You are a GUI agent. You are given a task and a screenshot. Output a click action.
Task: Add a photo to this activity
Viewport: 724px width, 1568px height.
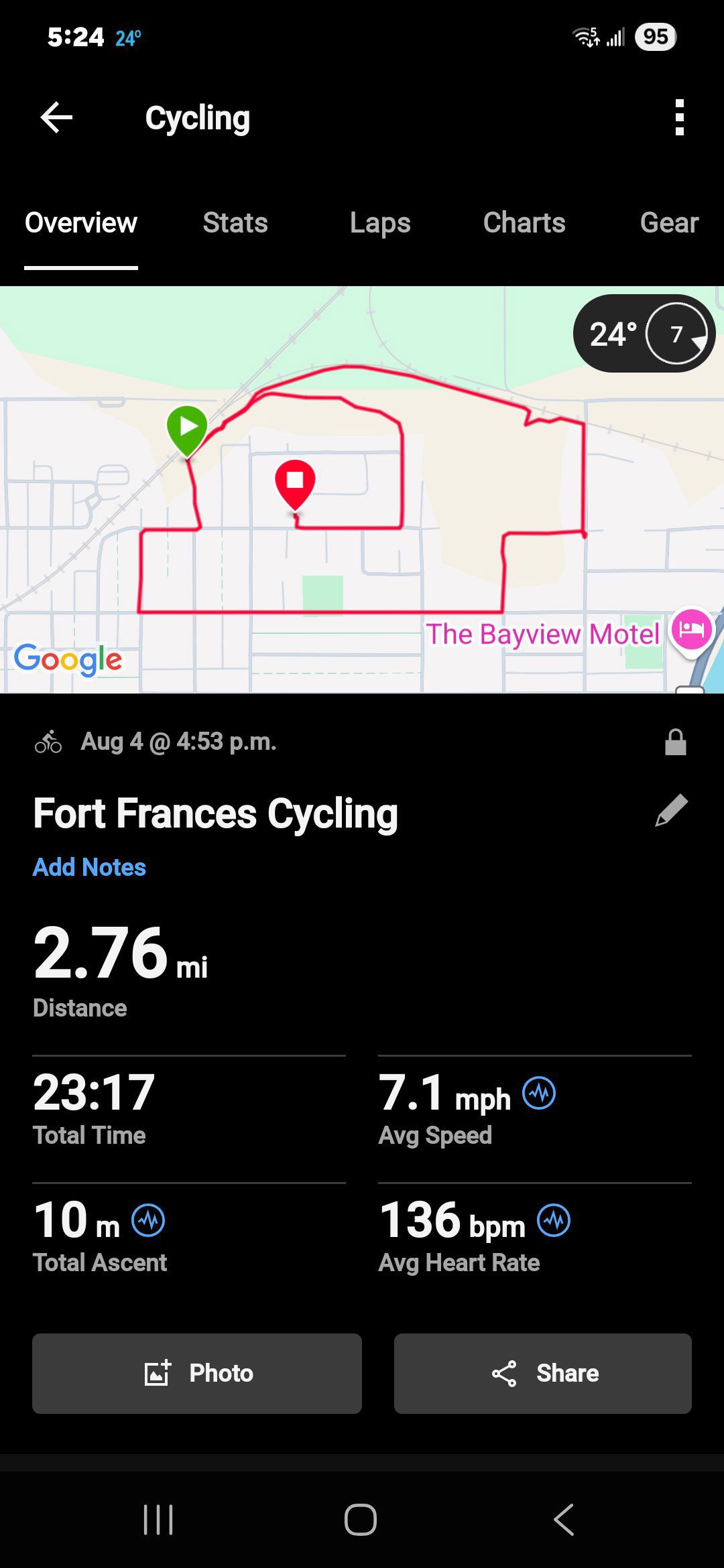197,1374
